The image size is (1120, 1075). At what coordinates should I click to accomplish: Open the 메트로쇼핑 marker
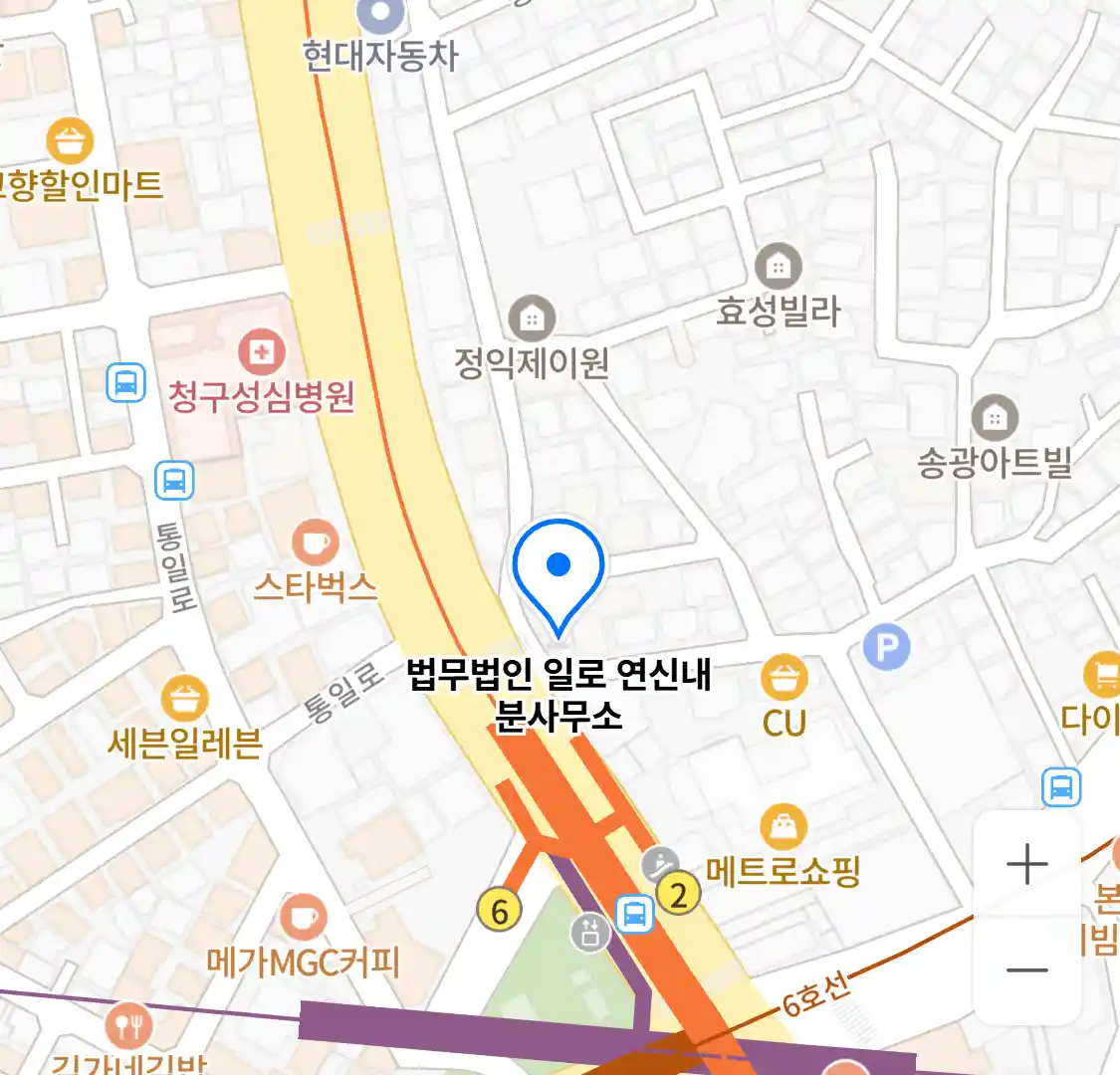[784, 826]
